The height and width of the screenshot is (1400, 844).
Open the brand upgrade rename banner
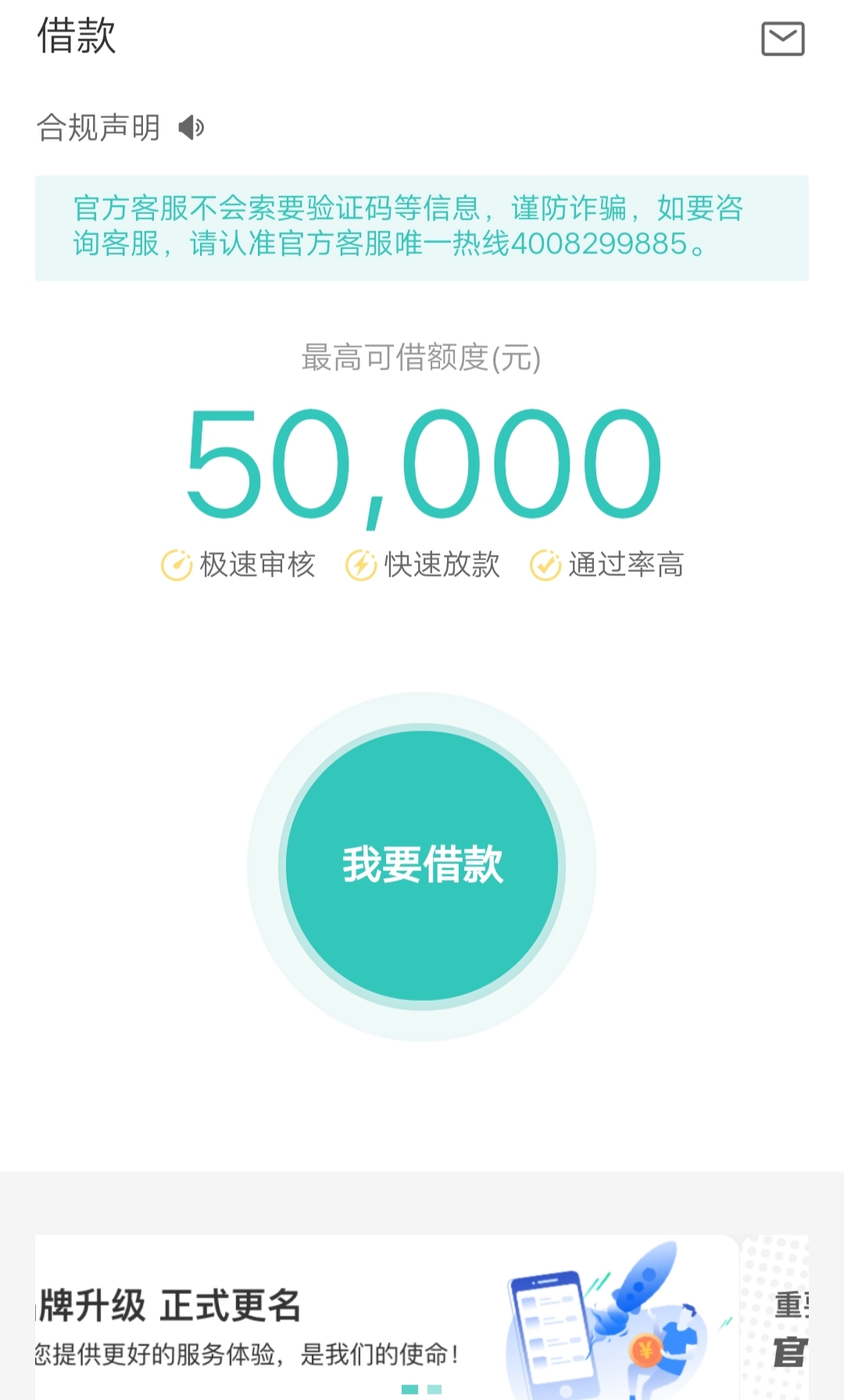pos(387,1317)
